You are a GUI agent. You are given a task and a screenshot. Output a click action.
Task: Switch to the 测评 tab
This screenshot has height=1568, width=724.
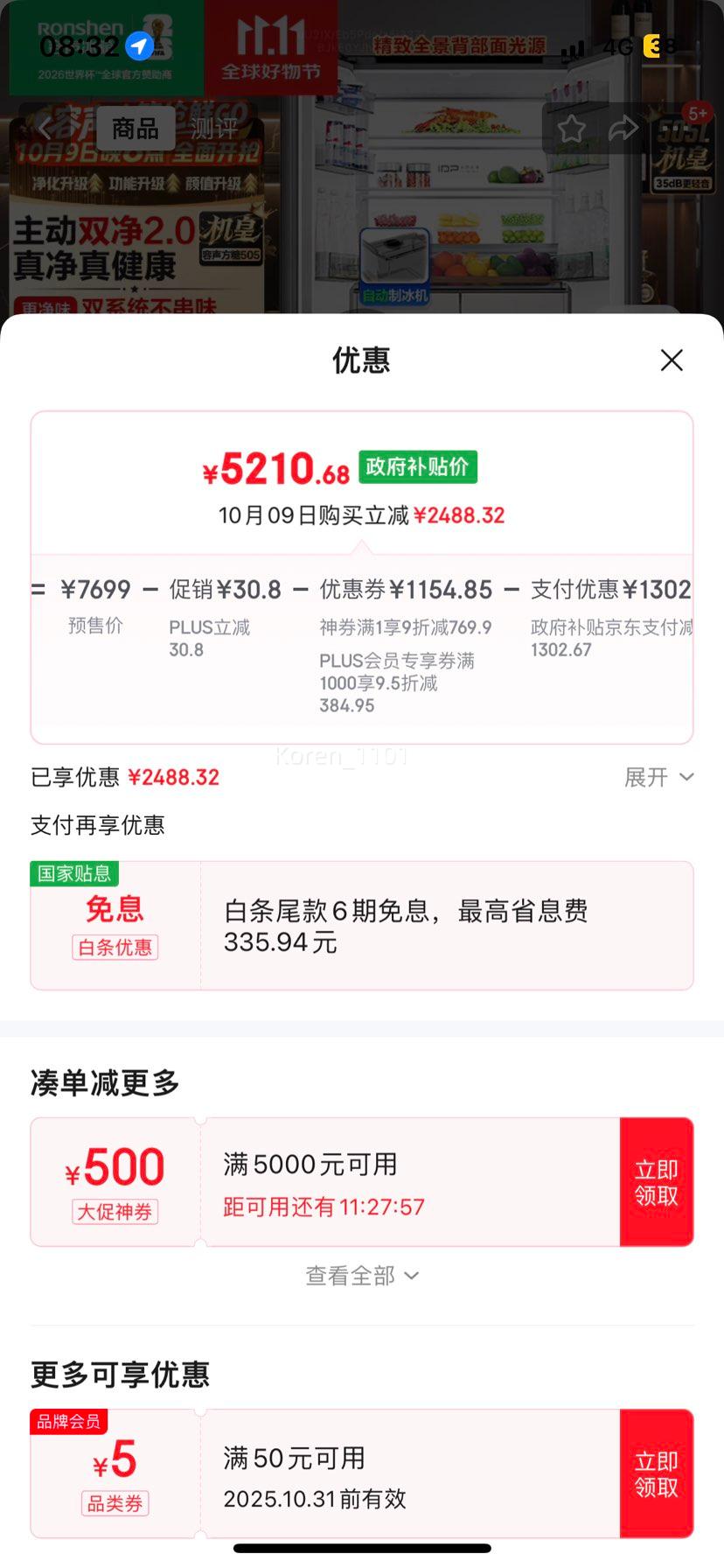coord(213,129)
